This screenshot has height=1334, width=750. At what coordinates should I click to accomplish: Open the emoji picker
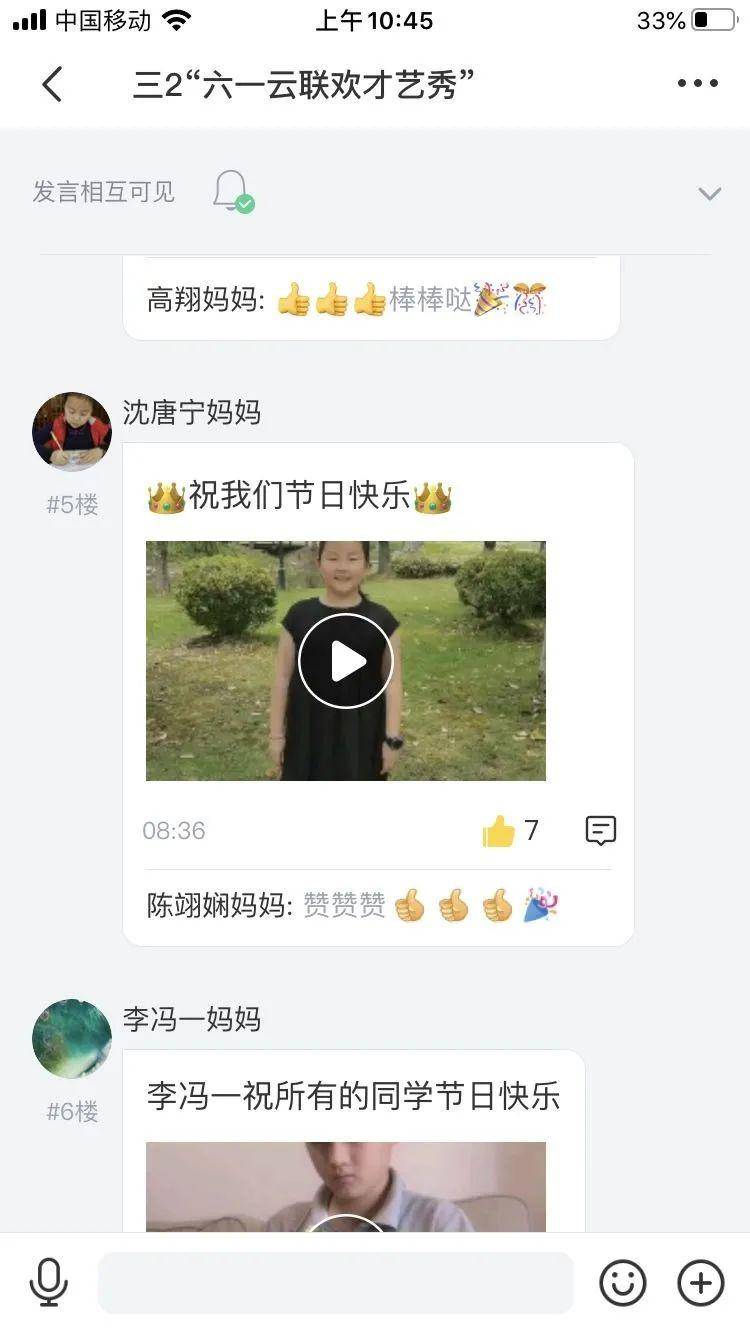[x=623, y=1283]
